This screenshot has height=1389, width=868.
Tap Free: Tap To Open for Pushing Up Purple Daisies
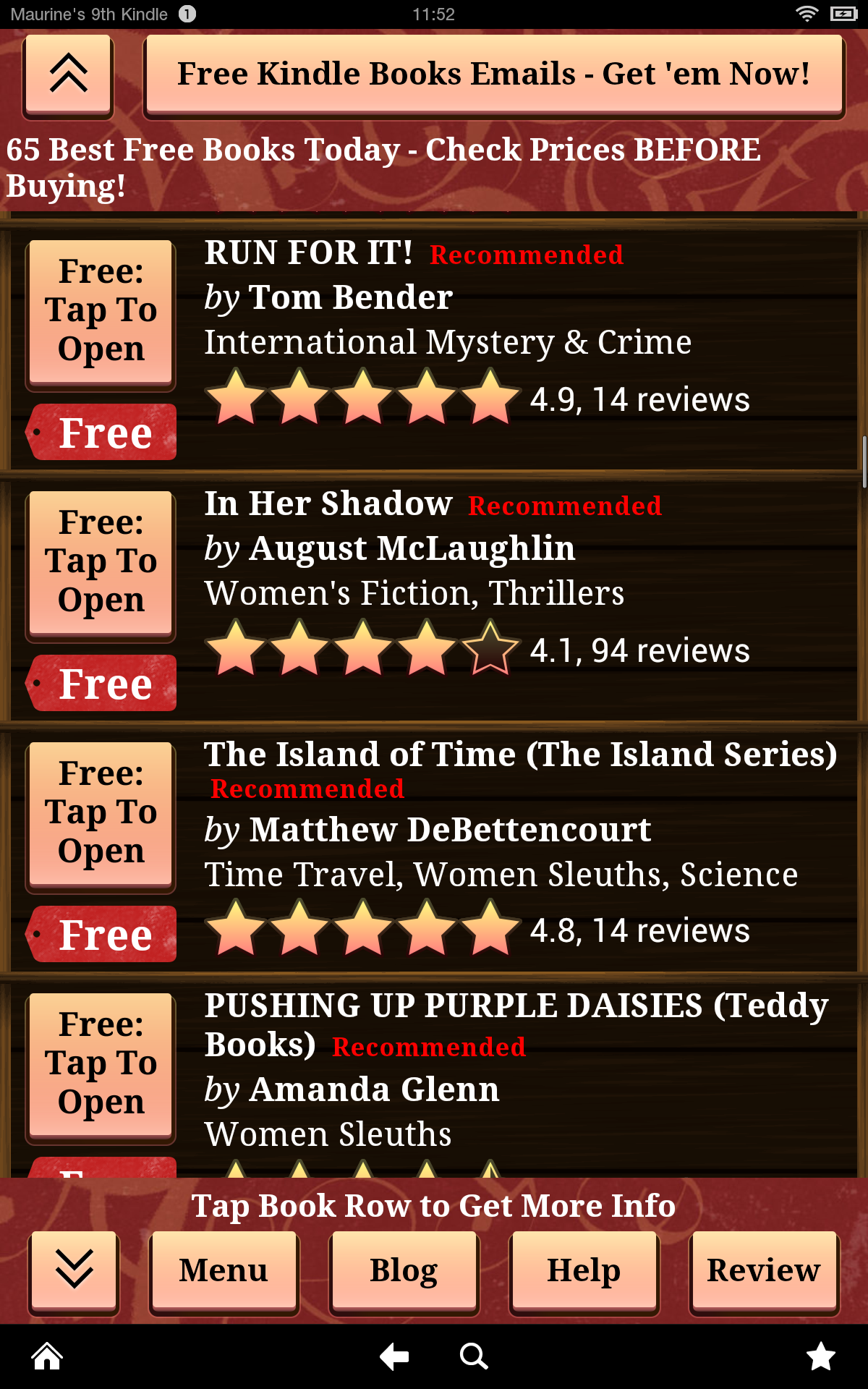point(101,1064)
